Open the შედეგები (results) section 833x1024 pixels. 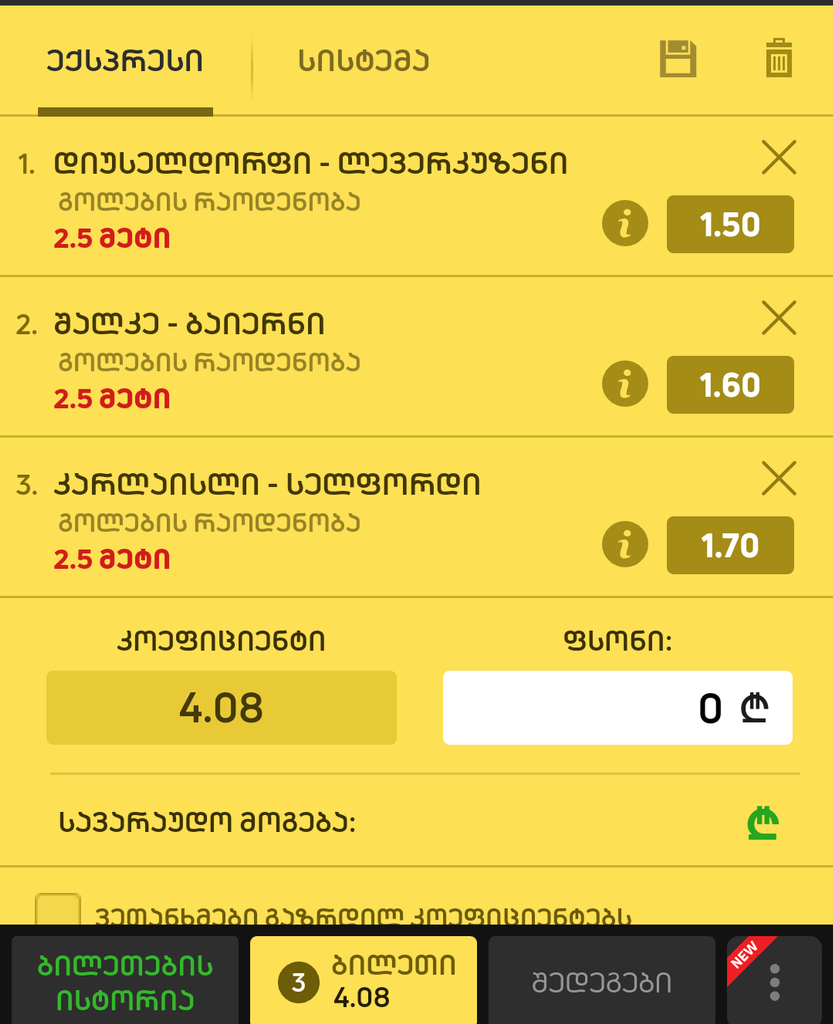[602, 980]
